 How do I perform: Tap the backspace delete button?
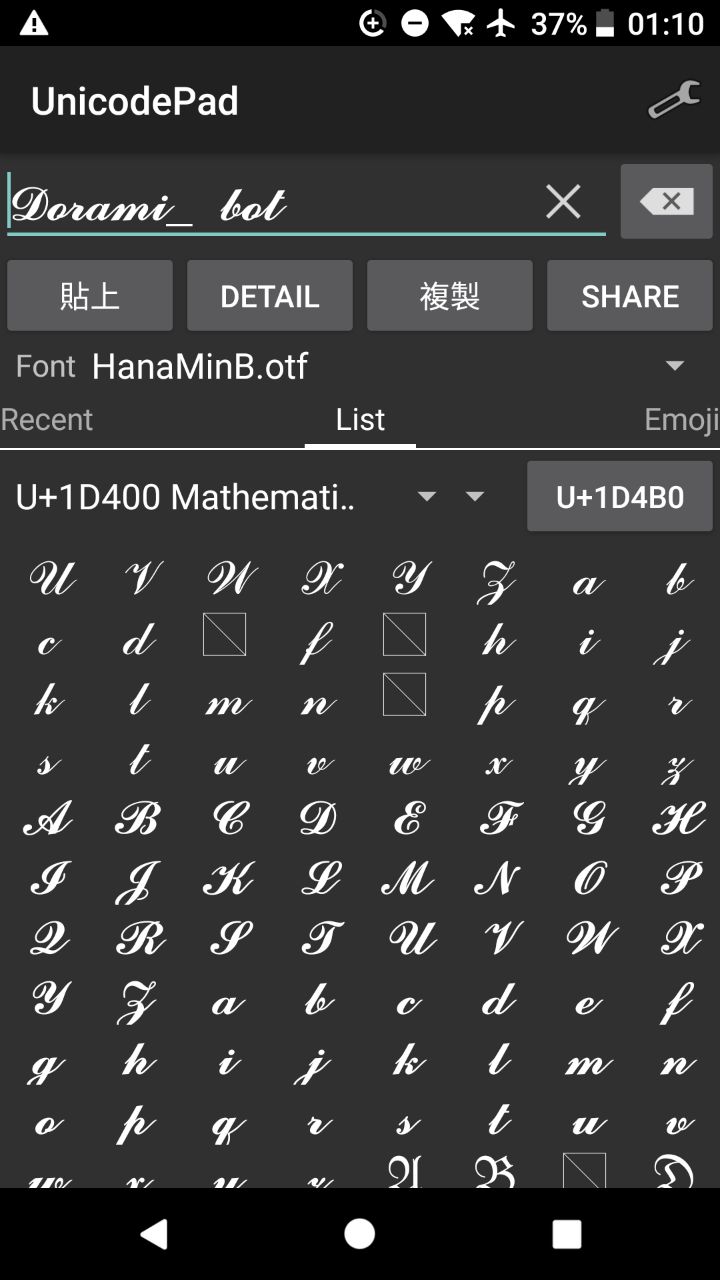click(x=666, y=202)
